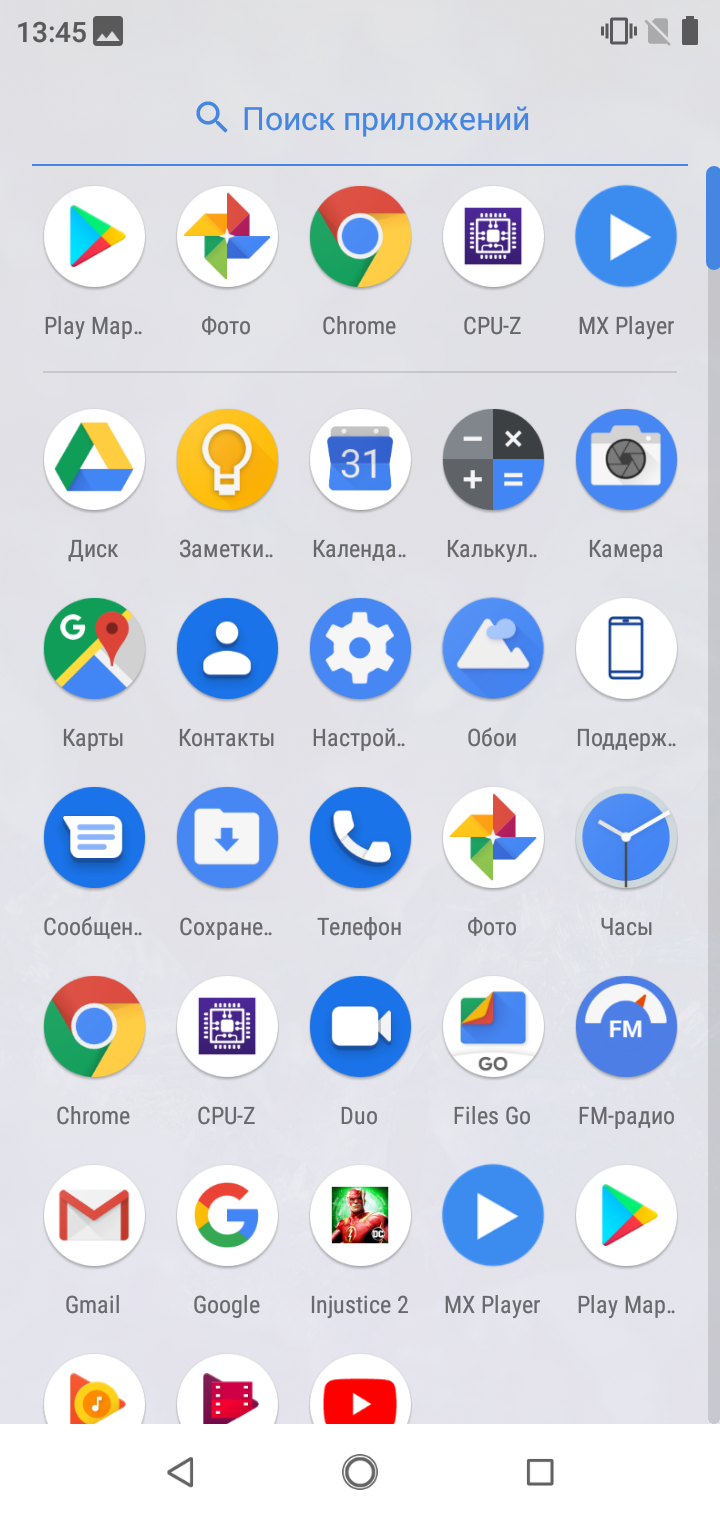Open the Календарь app

[x=360, y=460]
